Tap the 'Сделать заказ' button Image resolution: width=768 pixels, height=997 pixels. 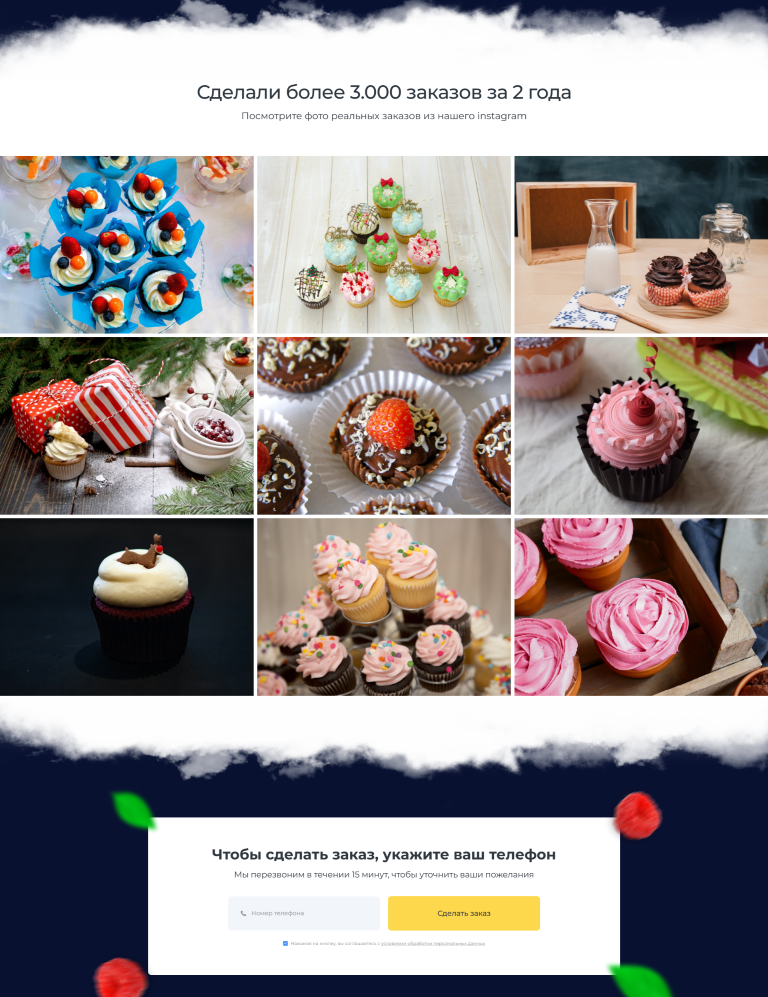463,913
